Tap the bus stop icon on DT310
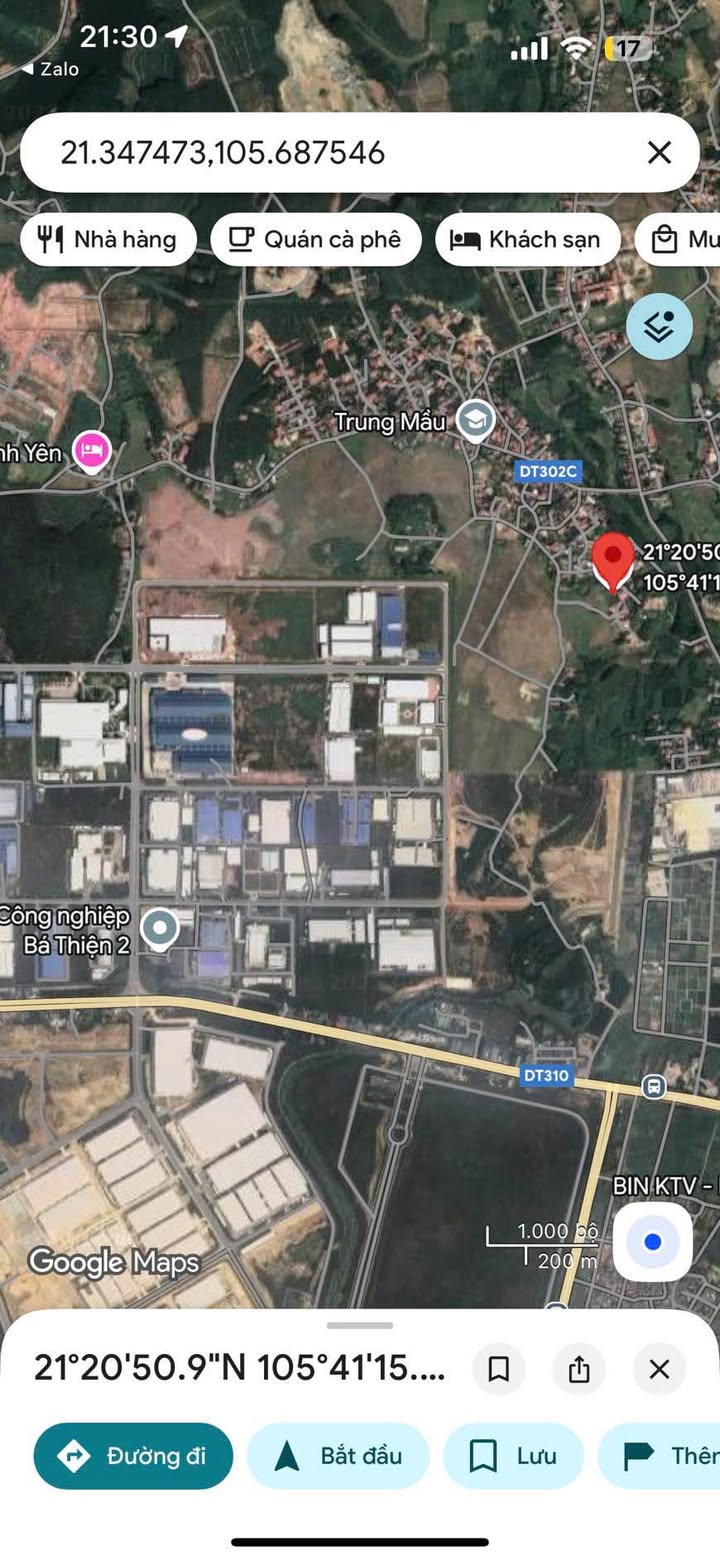720x1560 pixels. click(x=654, y=1086)
